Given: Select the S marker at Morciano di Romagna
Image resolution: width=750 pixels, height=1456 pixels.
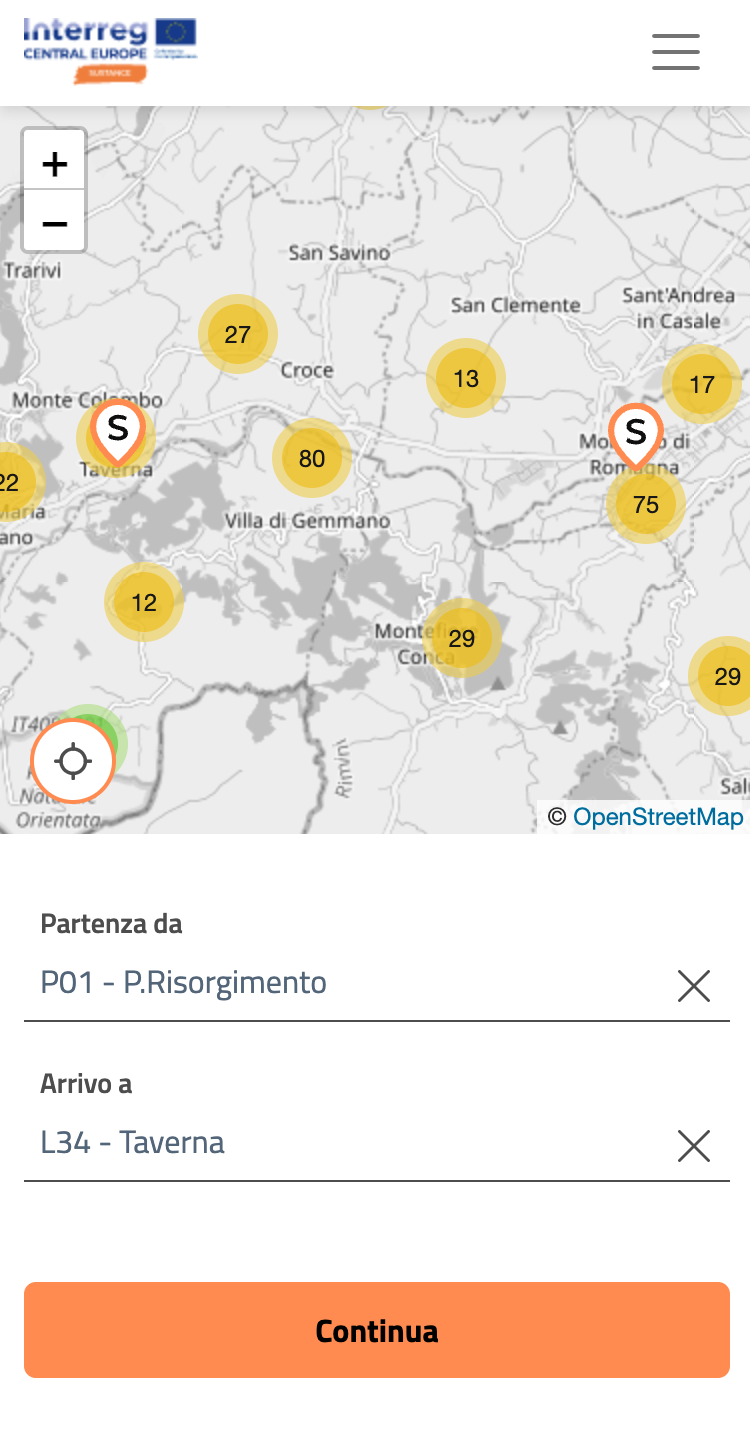Looking at the screenshot, I should coord(636,436).
